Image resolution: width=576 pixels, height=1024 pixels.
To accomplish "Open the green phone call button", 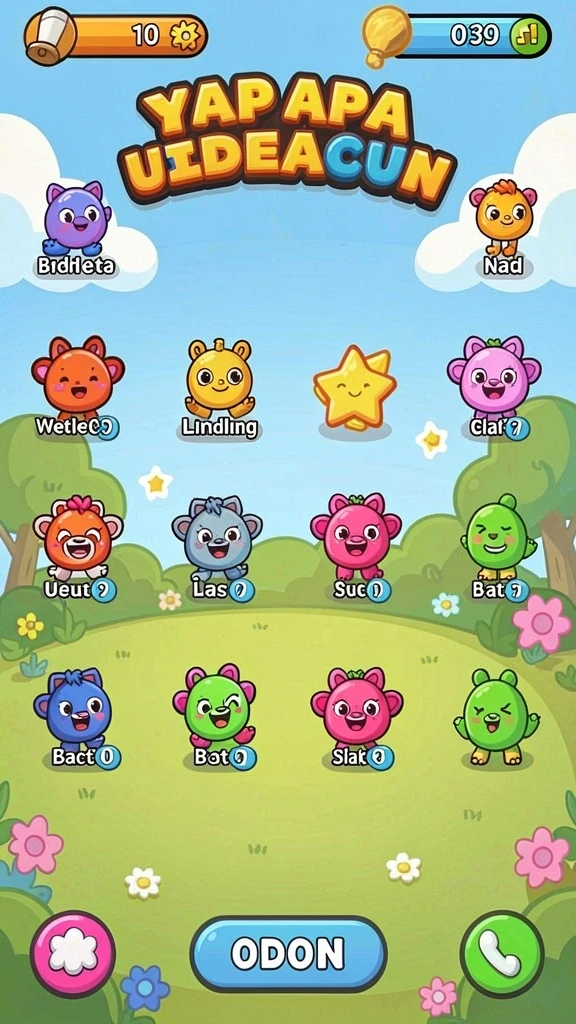I will 502,953.
